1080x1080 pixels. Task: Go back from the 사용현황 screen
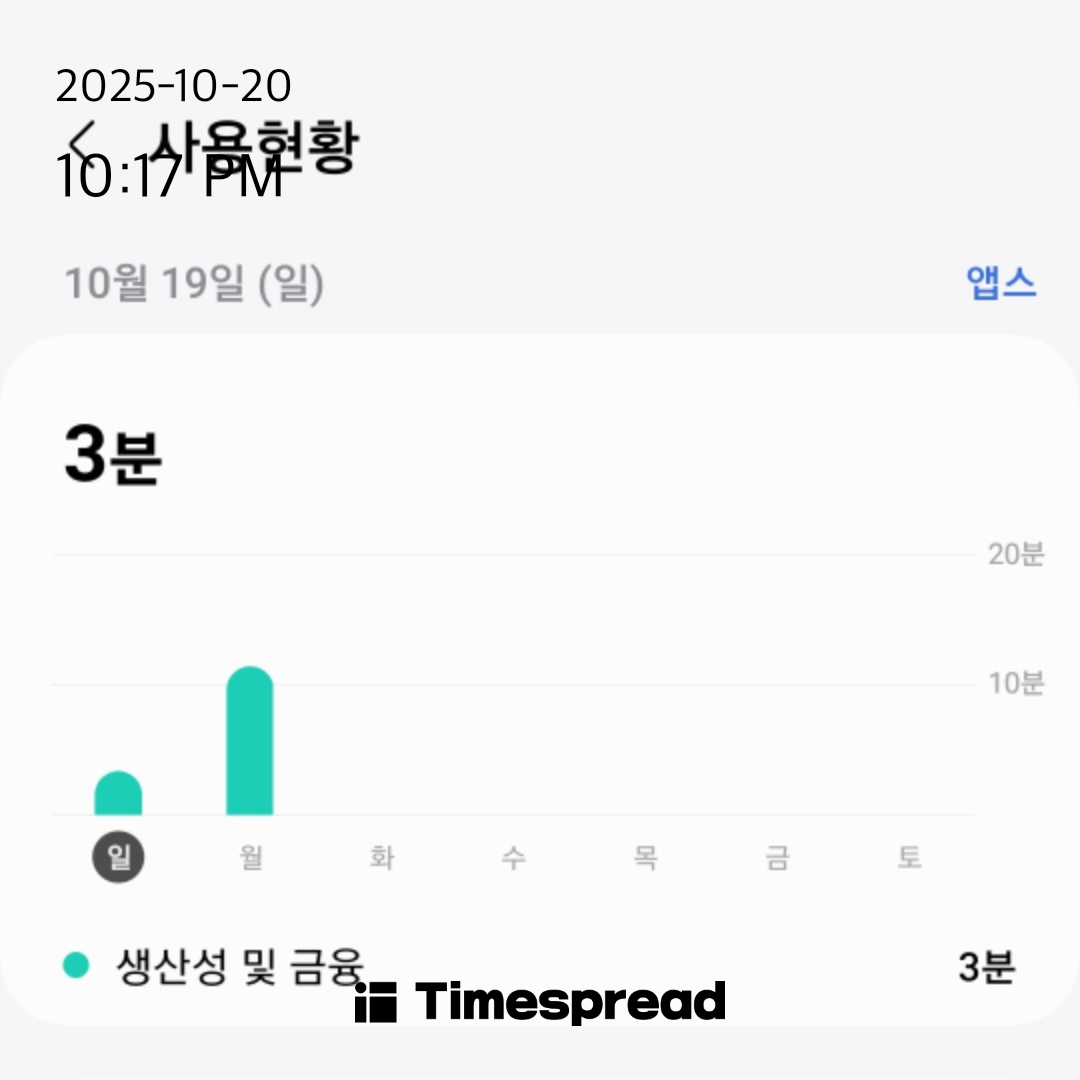point(83,142)
